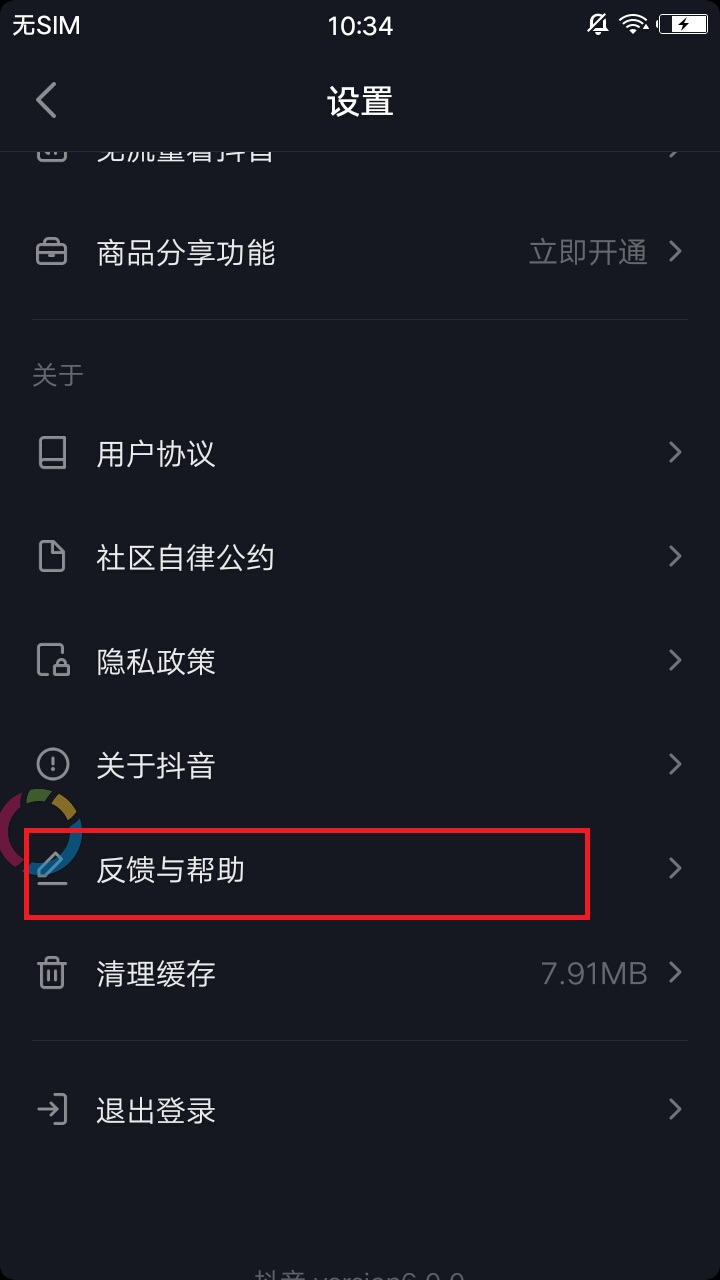The image size is (720, 1280).
Task: Expand the 清理缓存 row chevron
Action: [x=674, y=973]
